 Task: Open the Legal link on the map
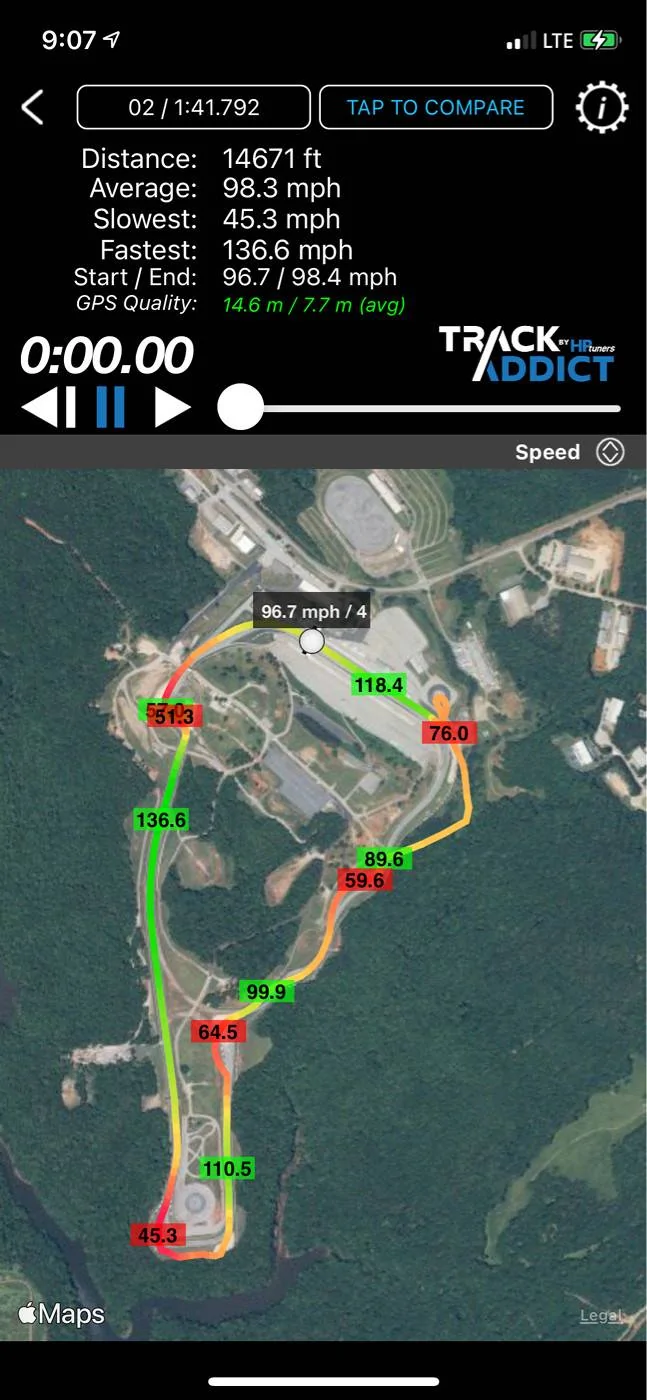(600, 1315)
